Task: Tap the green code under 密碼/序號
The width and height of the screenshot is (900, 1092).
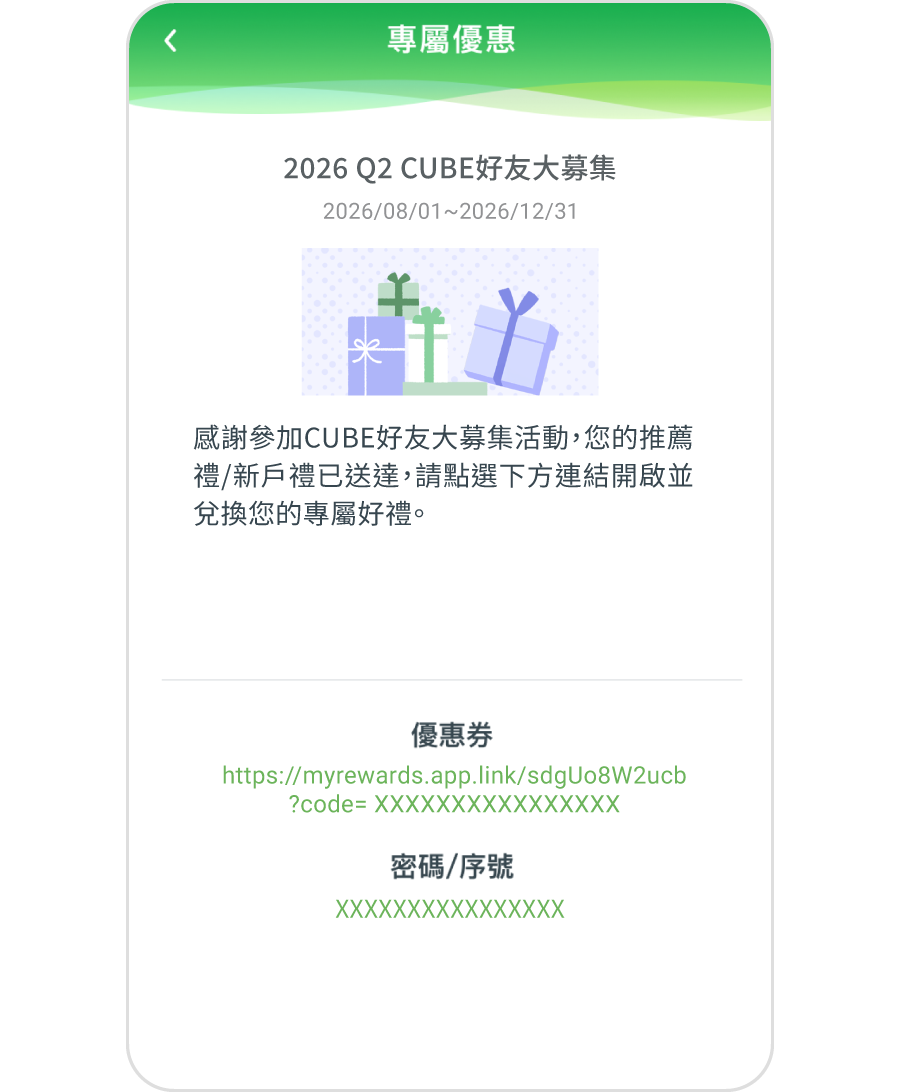Action: point(450,910)
